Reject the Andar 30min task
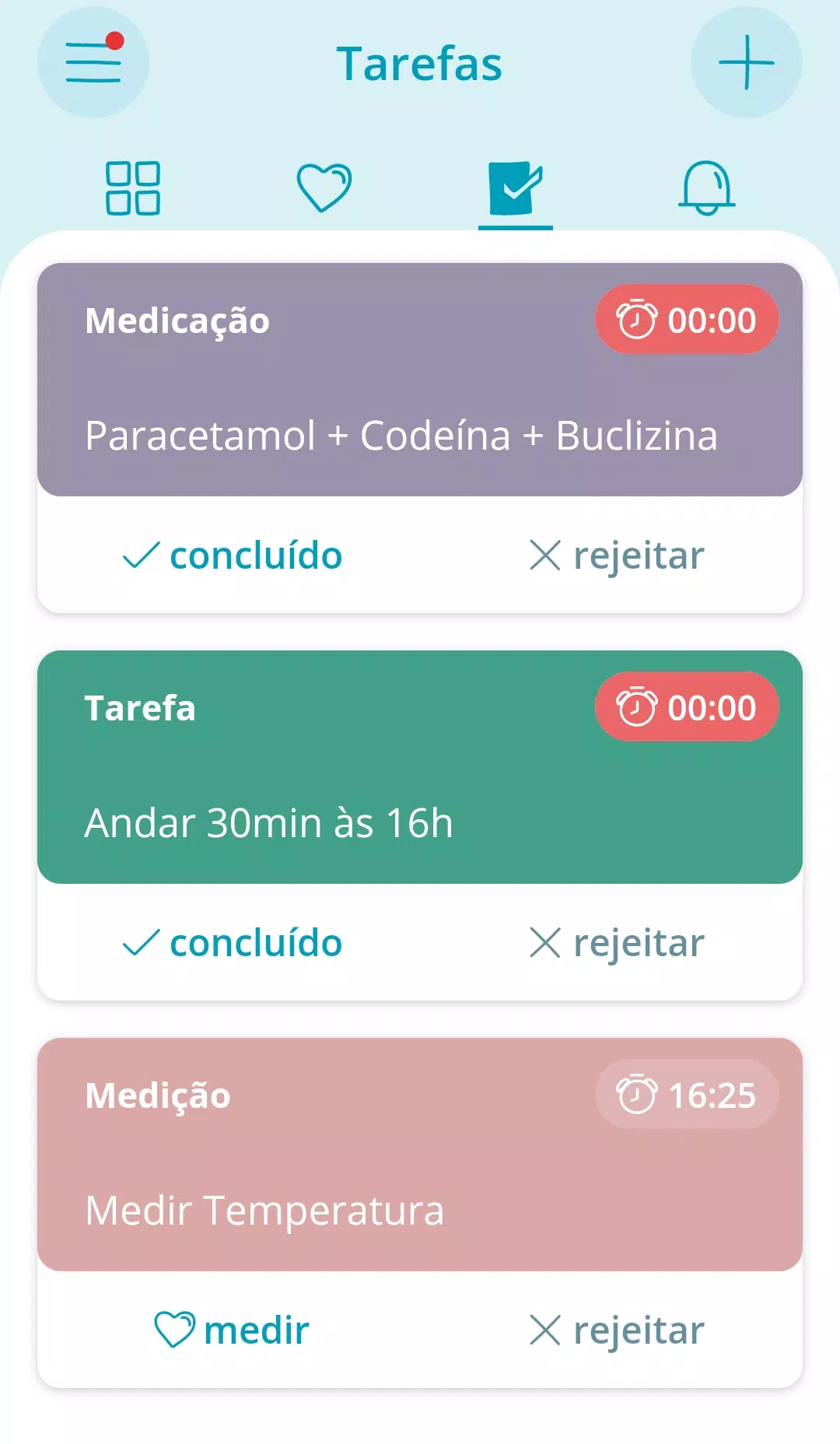The height and width of the screenshot is (1444, 840). (x=617, y=943)
